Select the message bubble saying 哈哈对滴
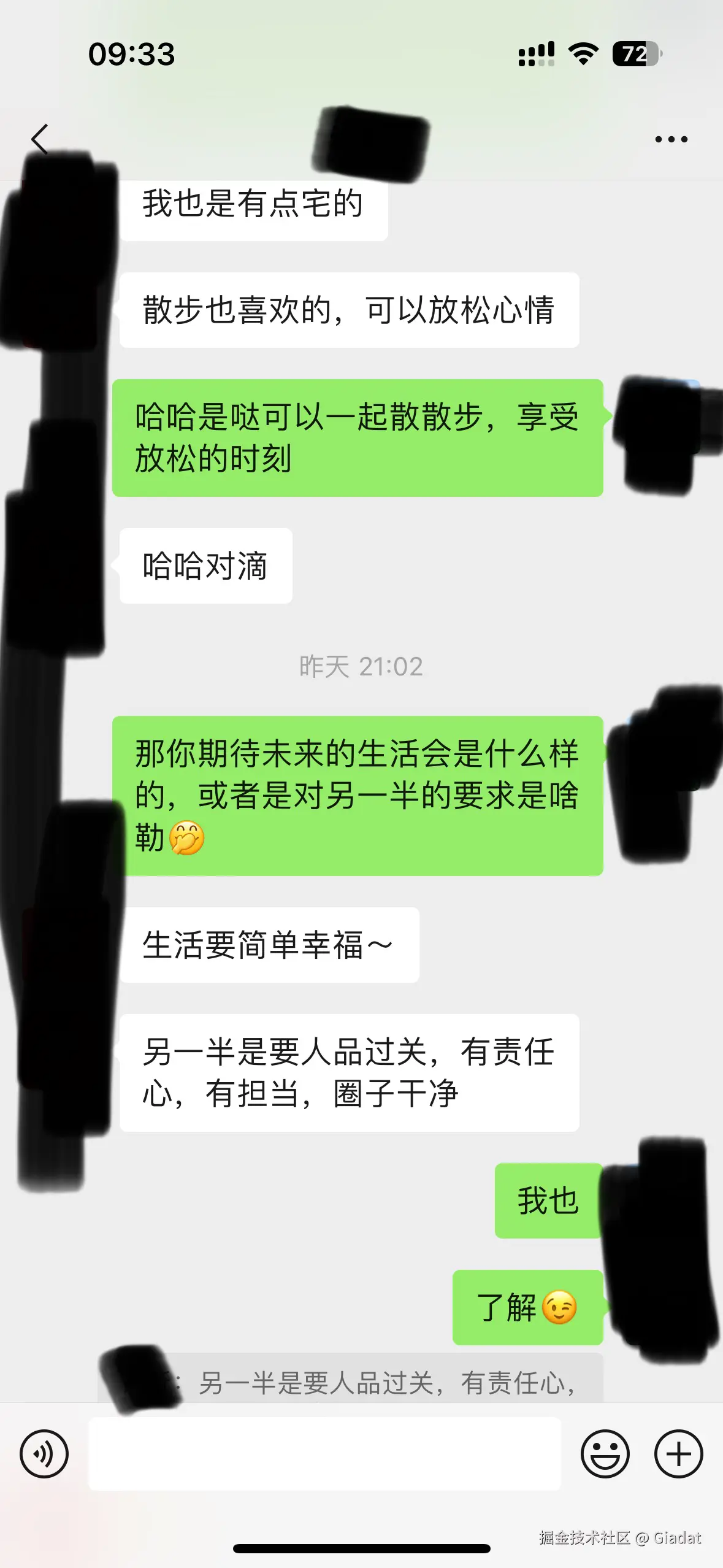The image size is (723, 1568). pos(205,567)
